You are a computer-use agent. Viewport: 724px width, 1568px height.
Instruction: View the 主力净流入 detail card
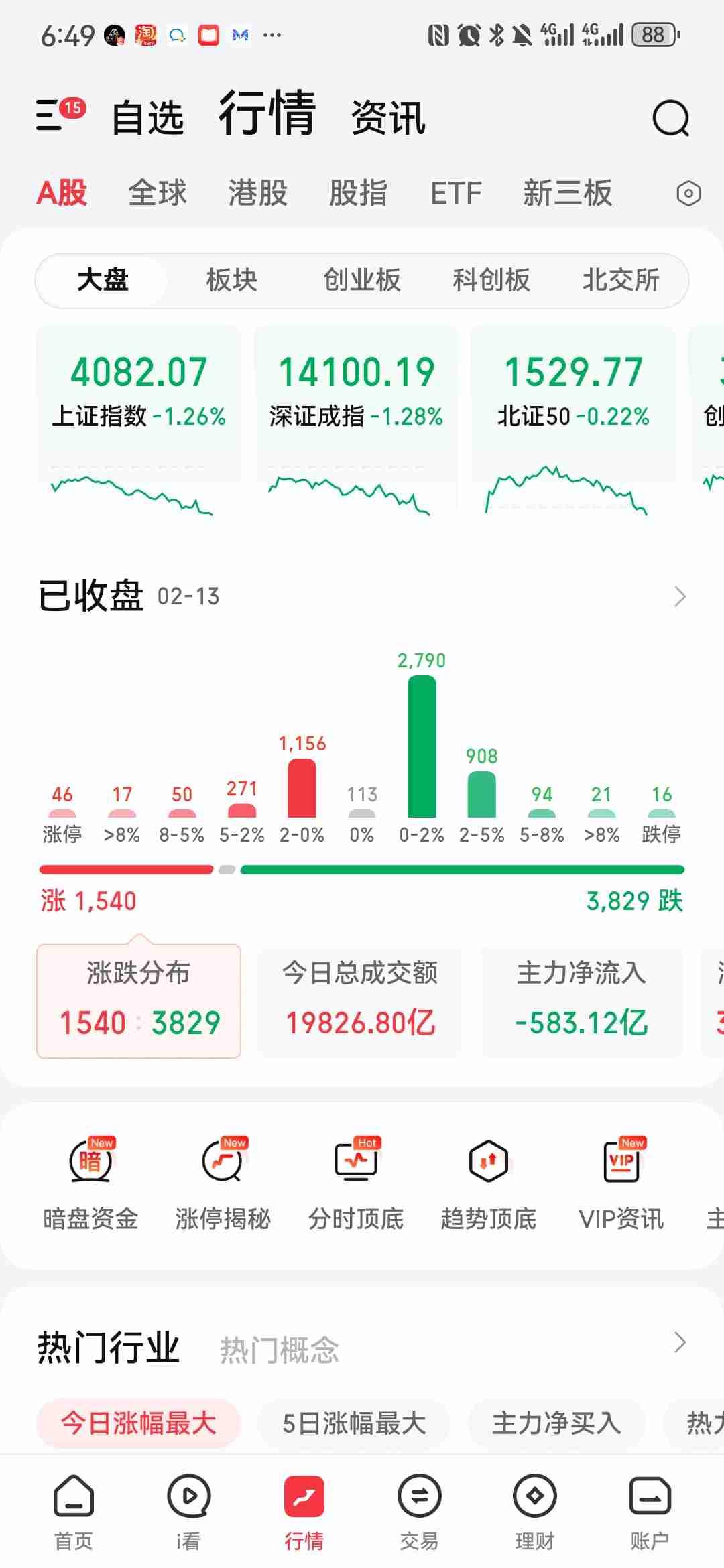point(582,1002)
